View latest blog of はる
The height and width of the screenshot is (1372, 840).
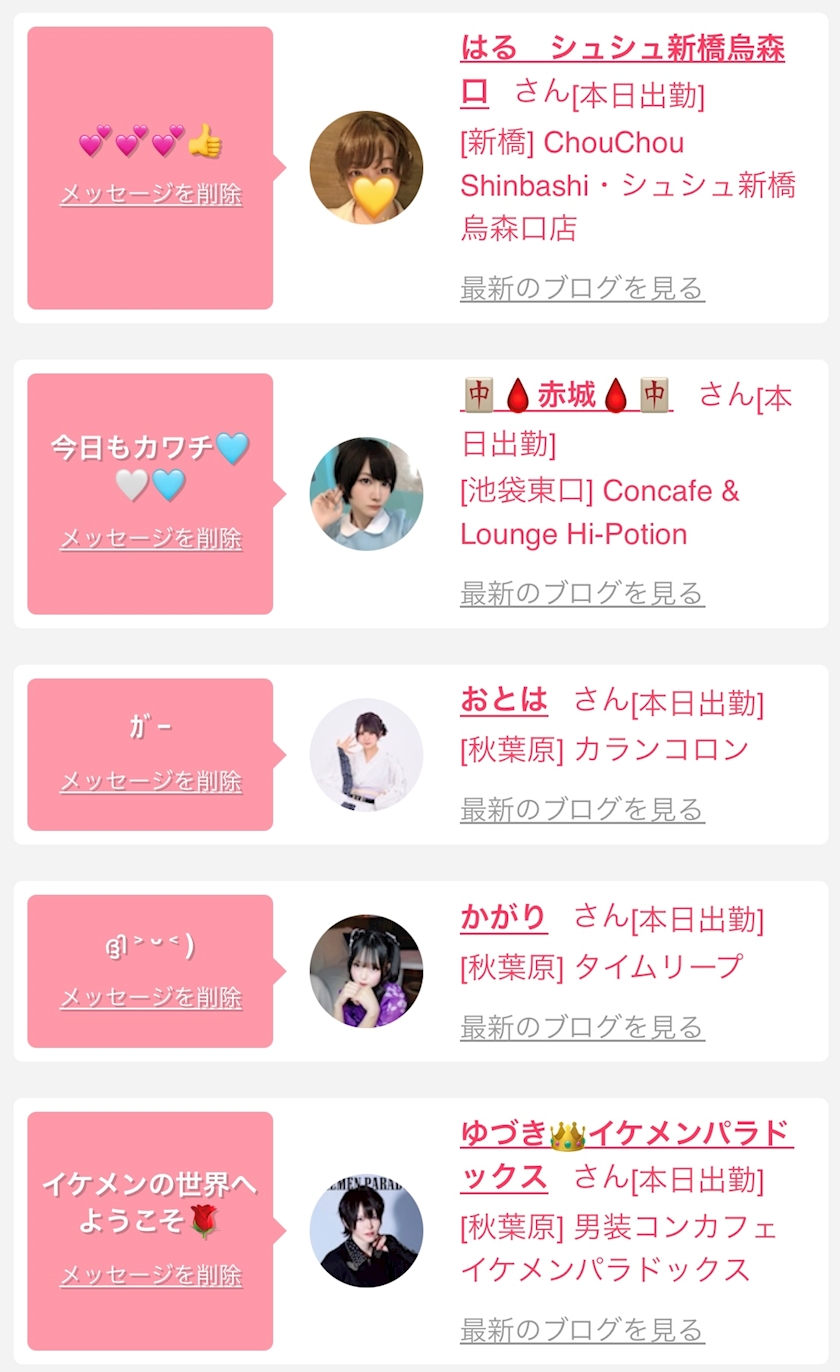click(582, 288)
